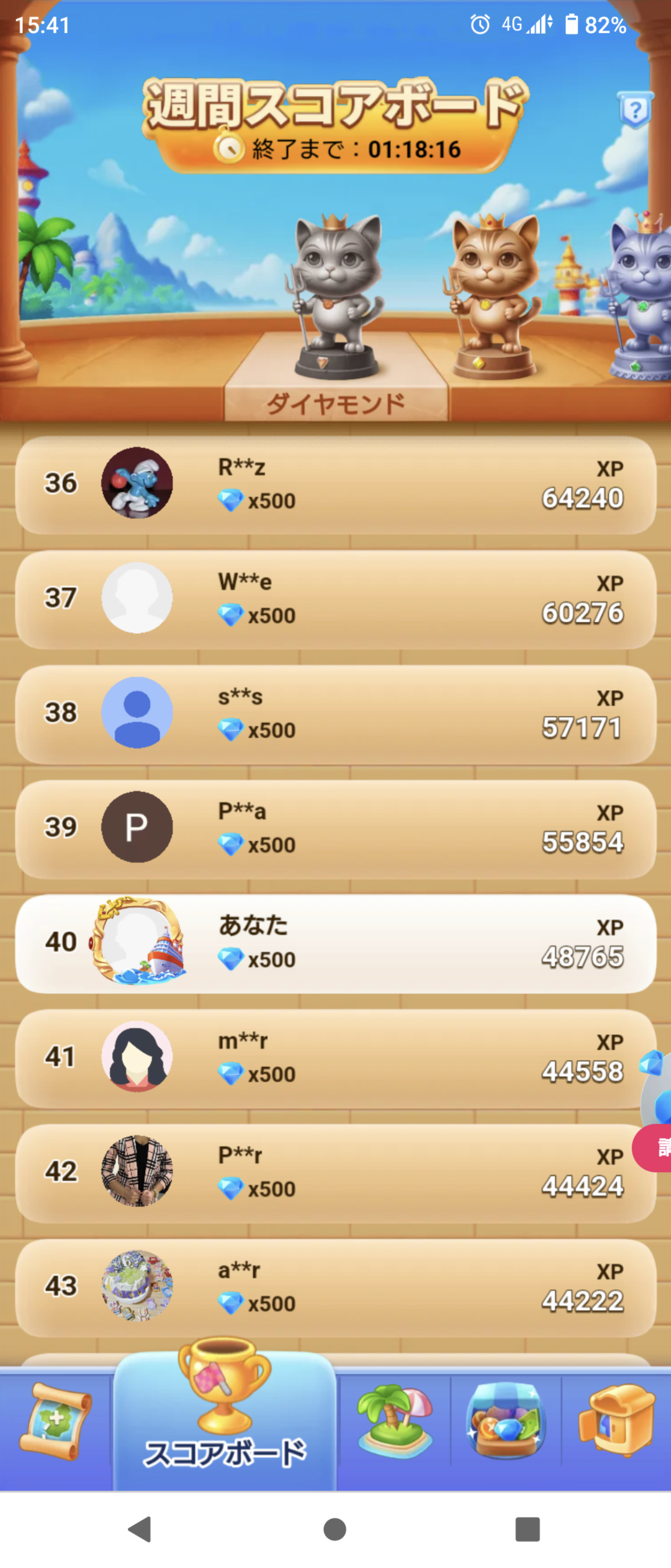671x1568 pixels.
Task: Open R**z's row at rank 36
Action: coord(335,485)
